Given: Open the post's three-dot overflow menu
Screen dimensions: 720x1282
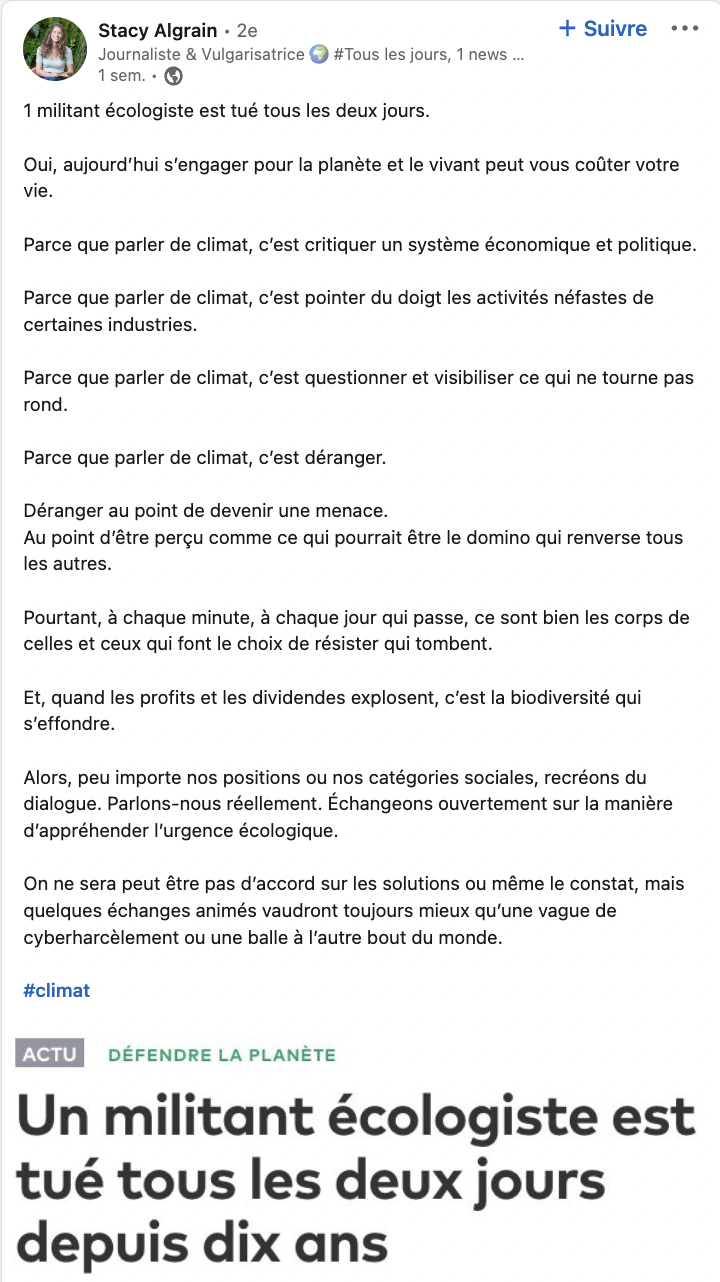Looking at the screenshot, I should (685, 28).
